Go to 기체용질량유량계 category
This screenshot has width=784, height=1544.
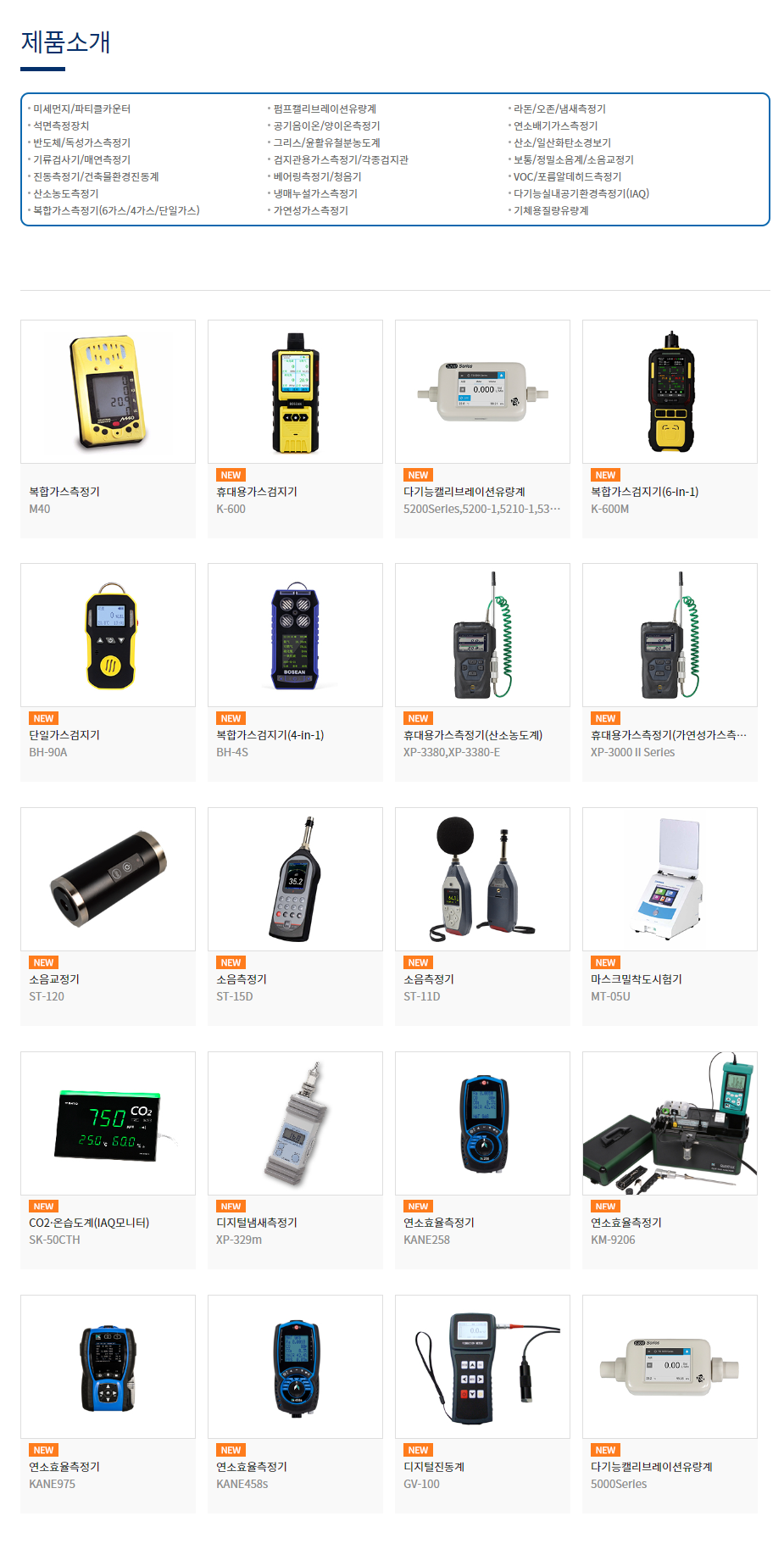[551, 210]
